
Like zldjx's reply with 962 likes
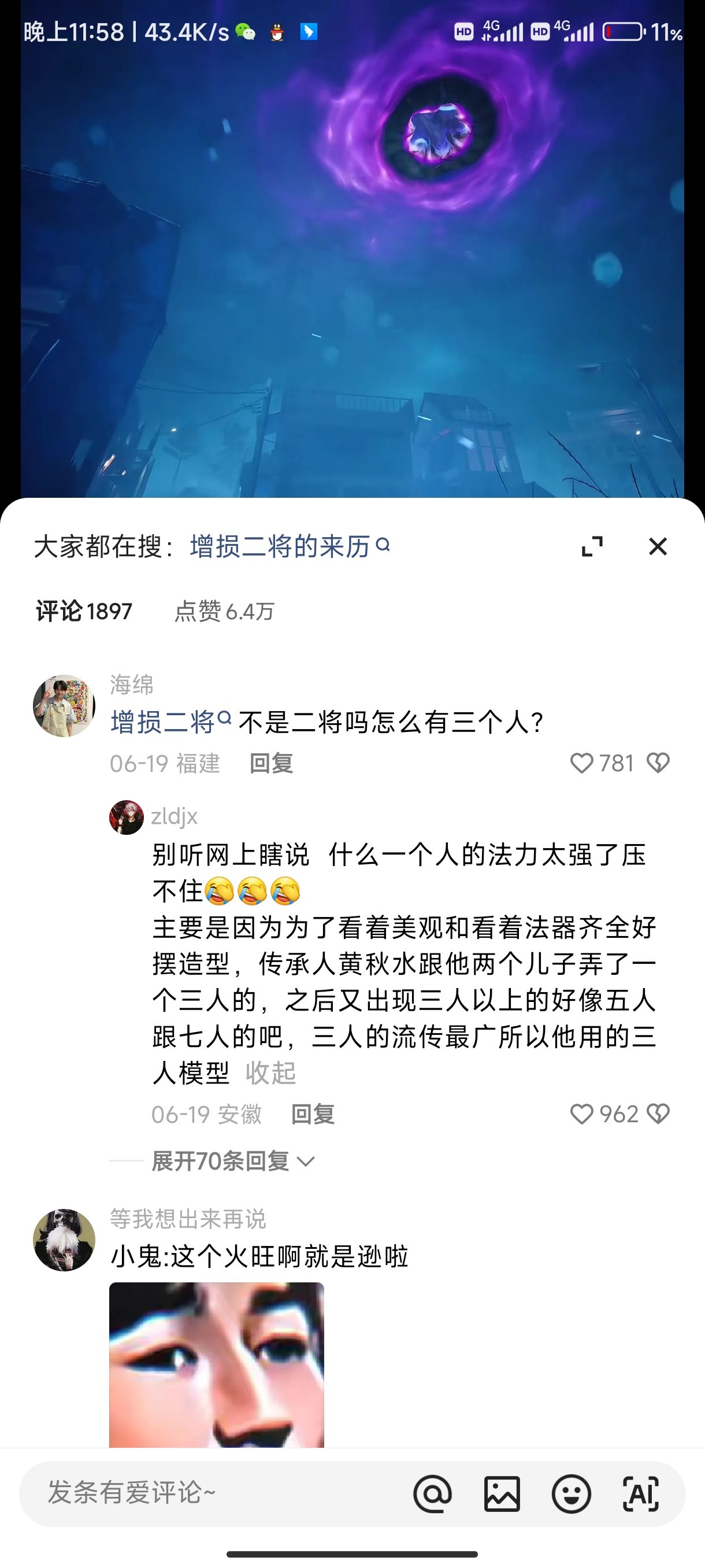coord(582,1115)
